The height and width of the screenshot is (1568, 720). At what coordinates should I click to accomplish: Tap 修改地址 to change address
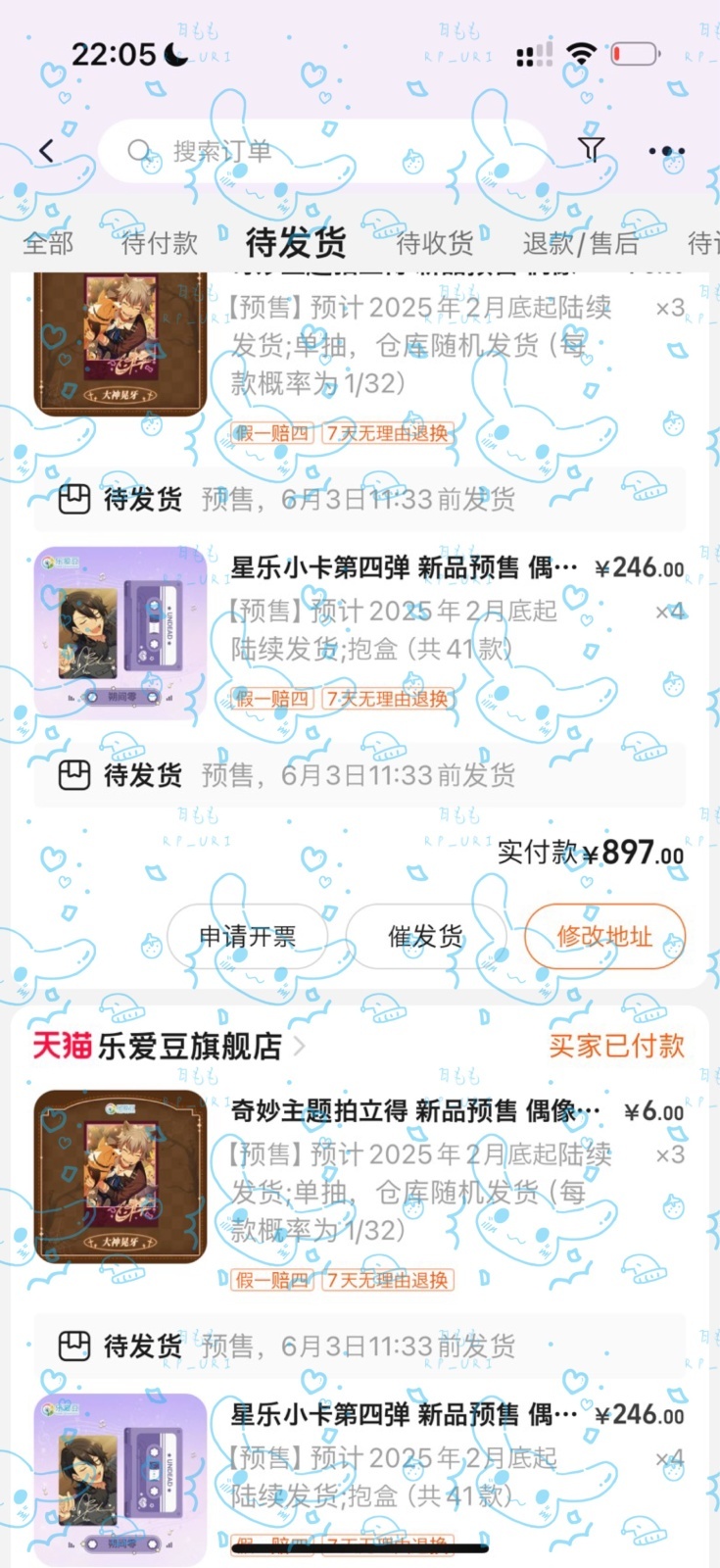tap(604, 937)
